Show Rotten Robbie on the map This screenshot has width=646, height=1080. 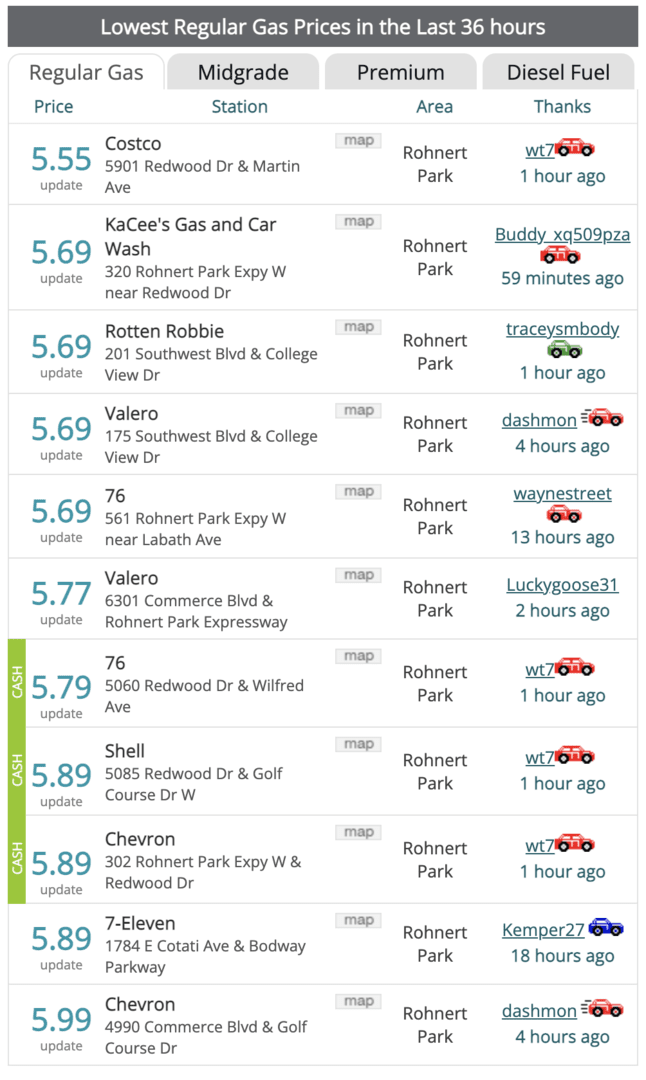tap(358, 327)
